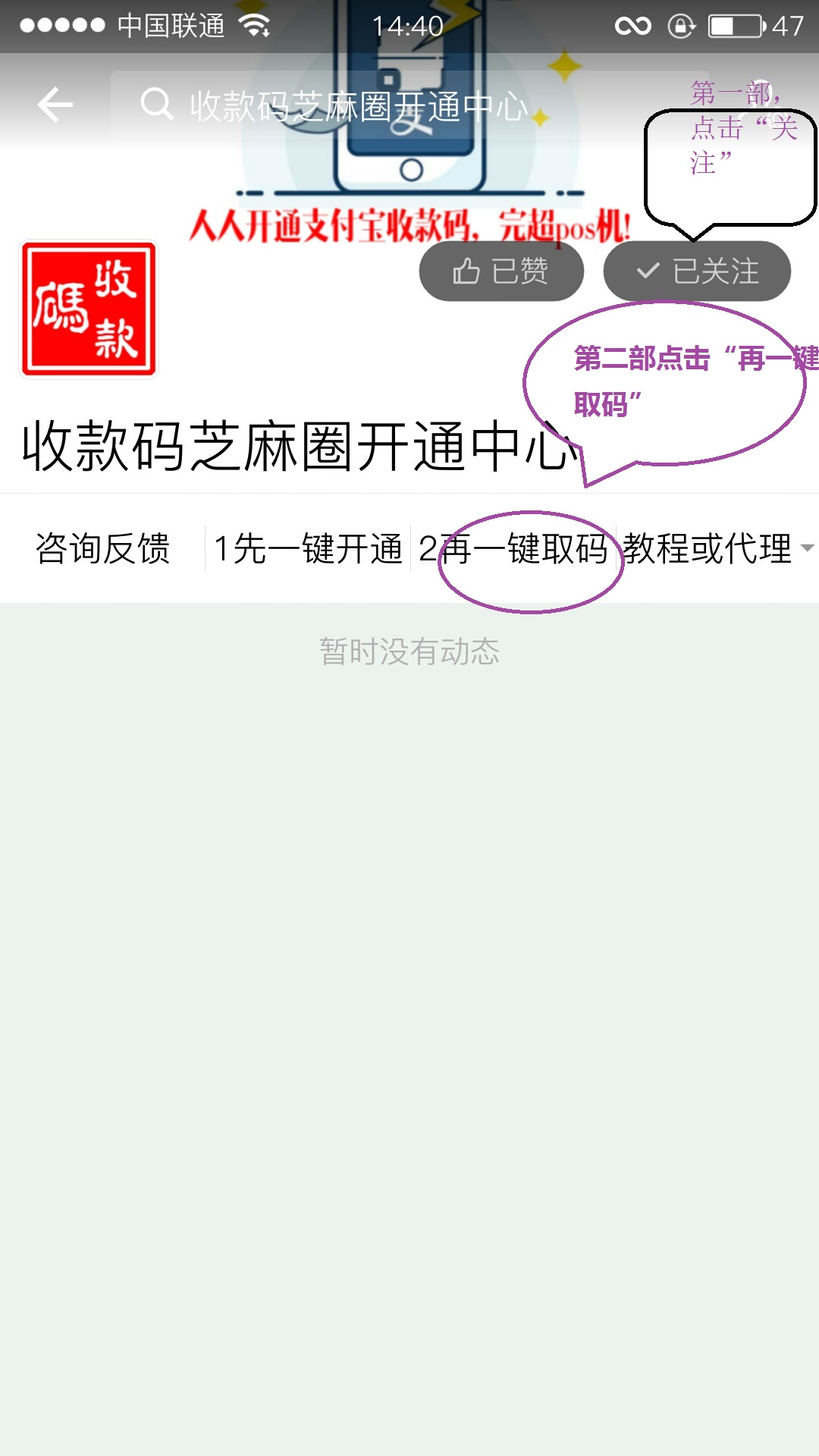Tap the banner text 人人开通支付宝收款码
Image resolution: width=819 pixels, height=1456 pixels.
(341, 222)
